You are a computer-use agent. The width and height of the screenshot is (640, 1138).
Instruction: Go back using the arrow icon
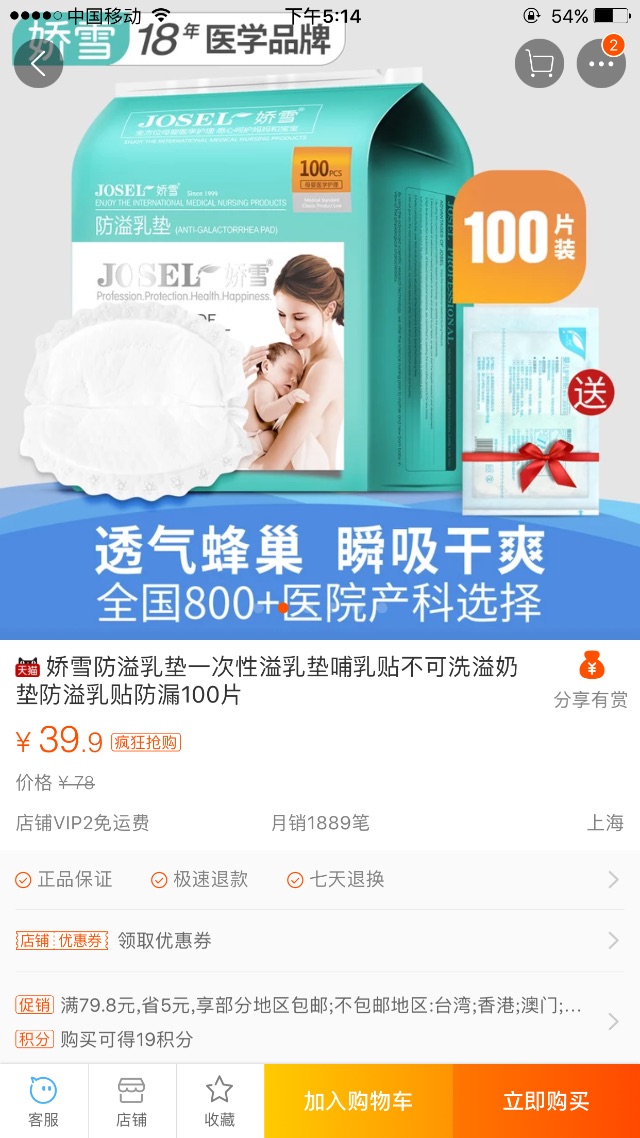click(38, 64)
